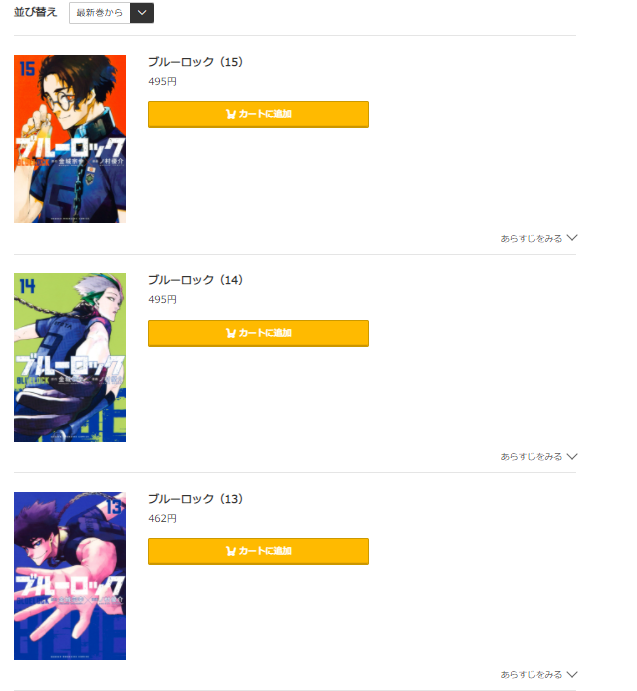Add ブルーロック（15） to cart
The image size is (637, 691).
(x=258, y=114)
